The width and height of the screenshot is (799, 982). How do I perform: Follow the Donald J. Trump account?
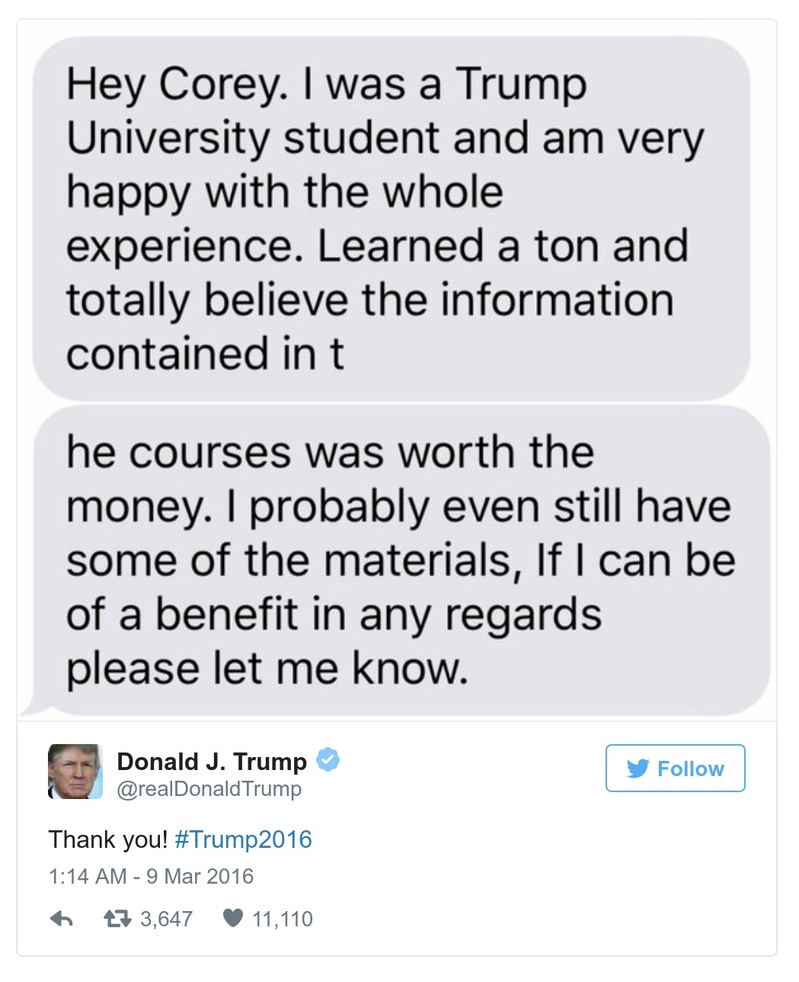[675, 768]
